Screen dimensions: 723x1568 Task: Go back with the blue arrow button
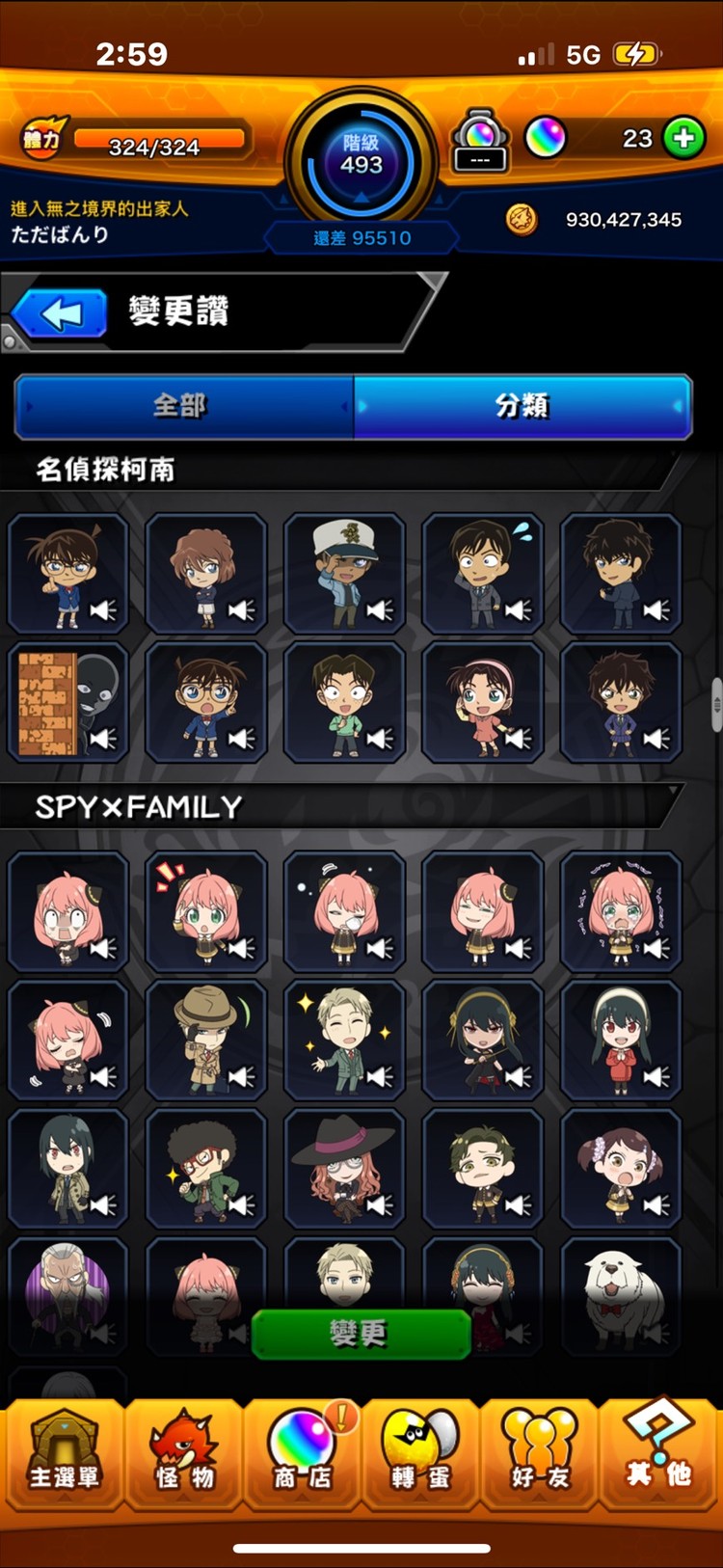point(60,314)
